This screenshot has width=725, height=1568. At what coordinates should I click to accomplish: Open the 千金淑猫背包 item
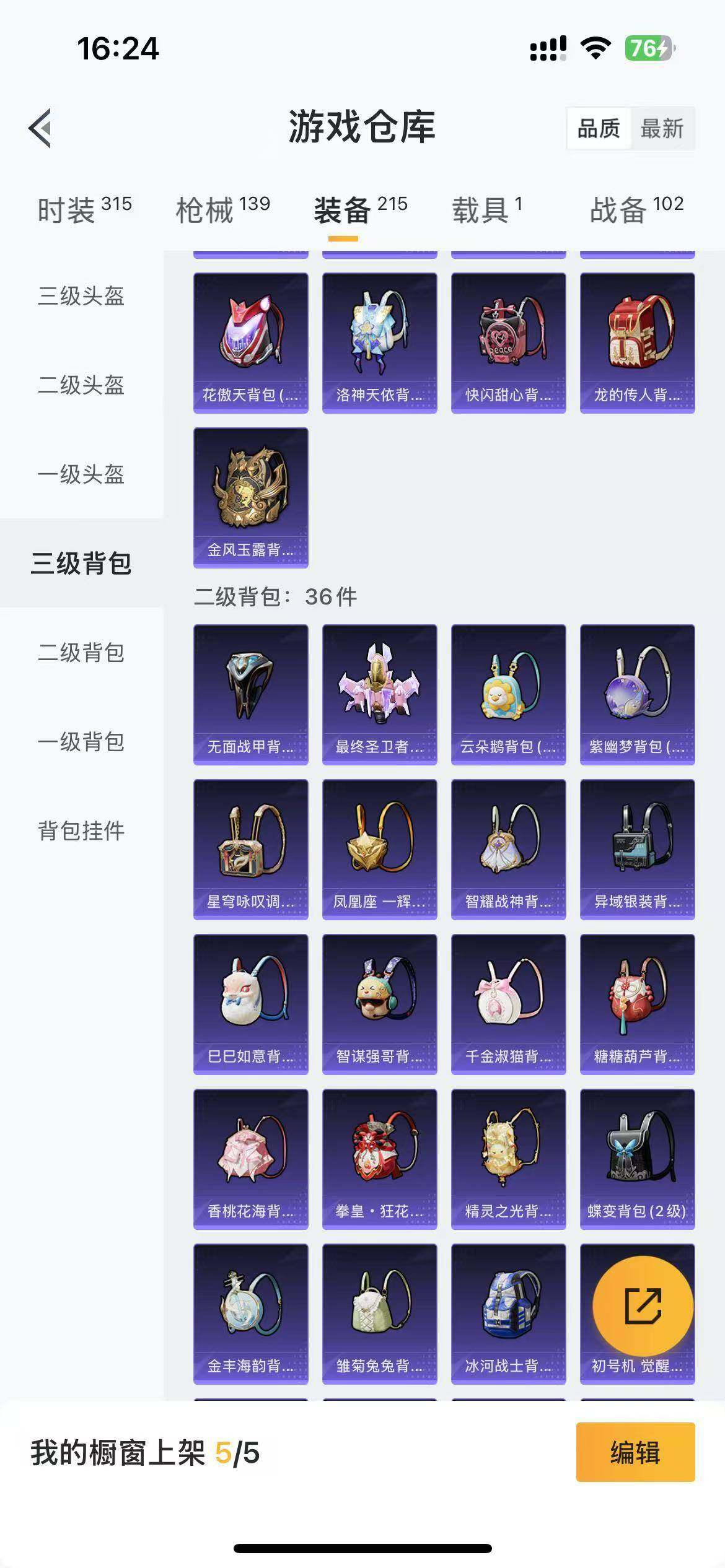509,1004
